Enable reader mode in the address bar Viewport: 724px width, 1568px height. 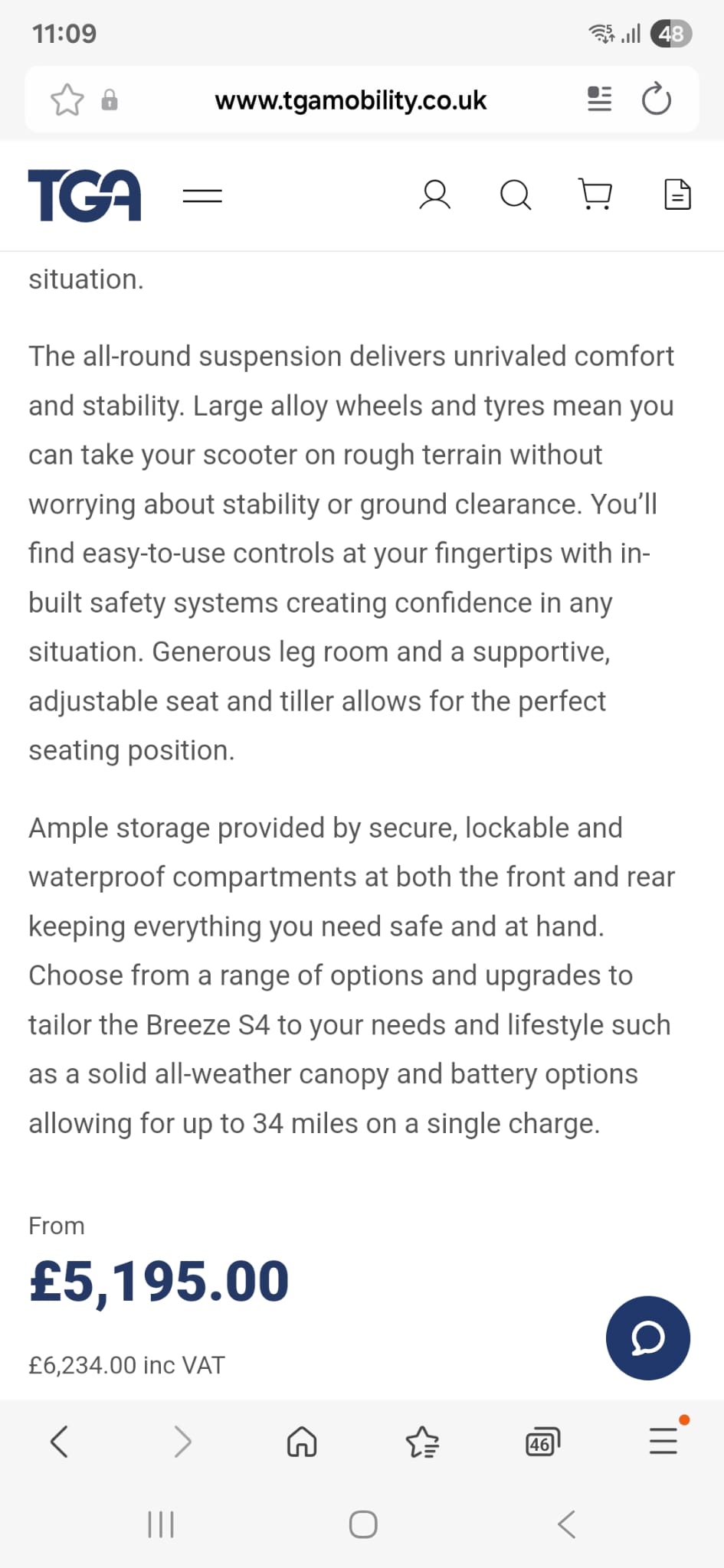coord(599,99)
